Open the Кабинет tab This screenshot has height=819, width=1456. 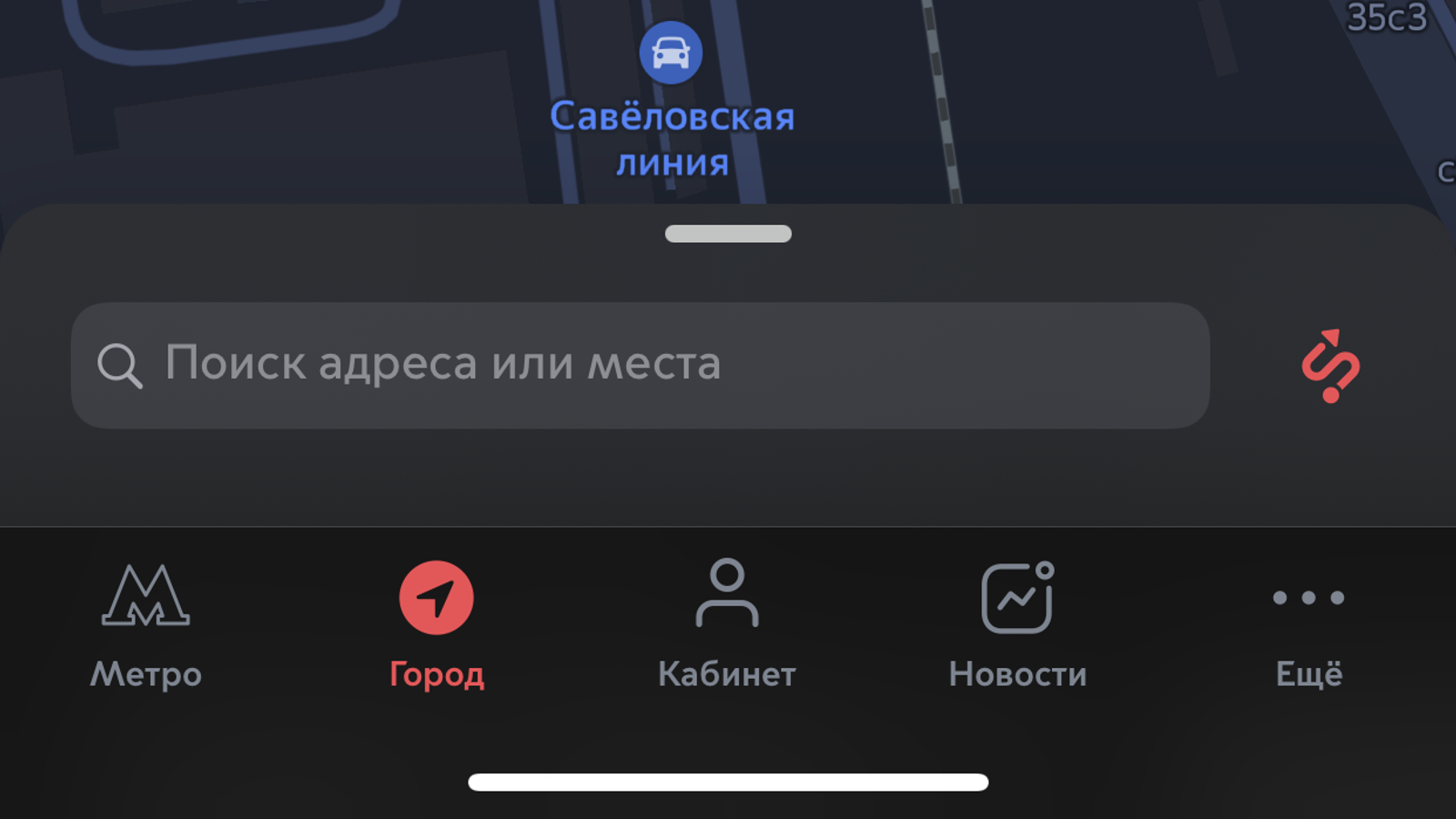(x=727, y=624)
